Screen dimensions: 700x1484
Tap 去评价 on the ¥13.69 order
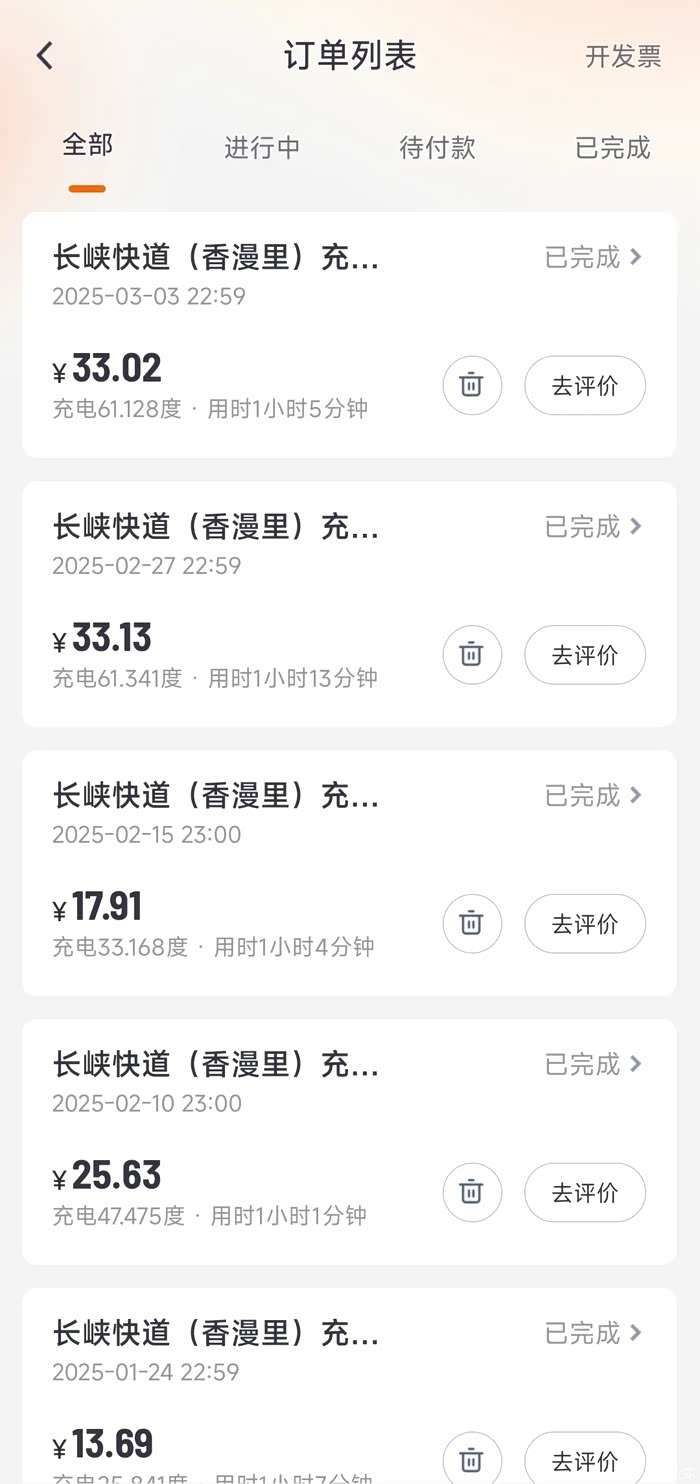[585, 1460]
